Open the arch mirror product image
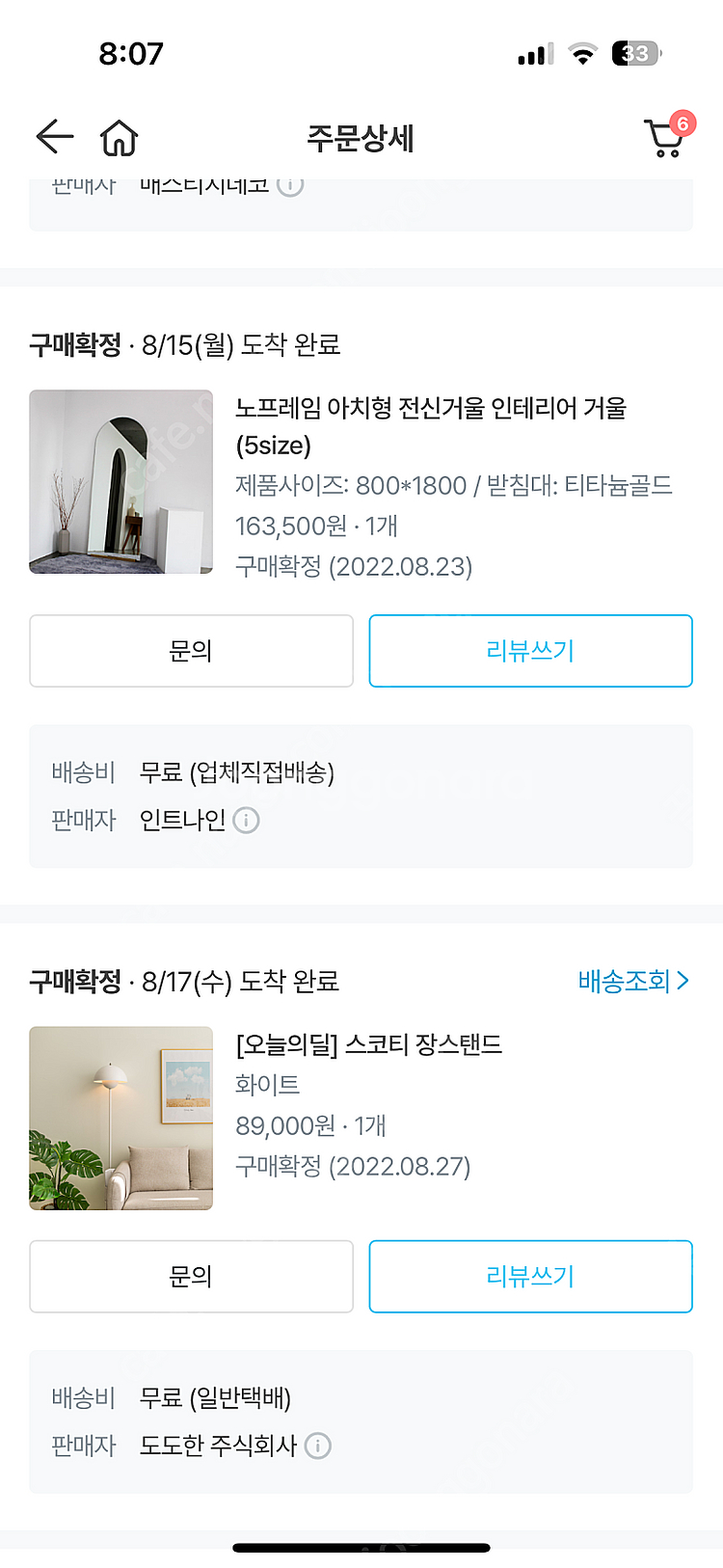This screenshot has height=1568, width=723. click(120, 481)
